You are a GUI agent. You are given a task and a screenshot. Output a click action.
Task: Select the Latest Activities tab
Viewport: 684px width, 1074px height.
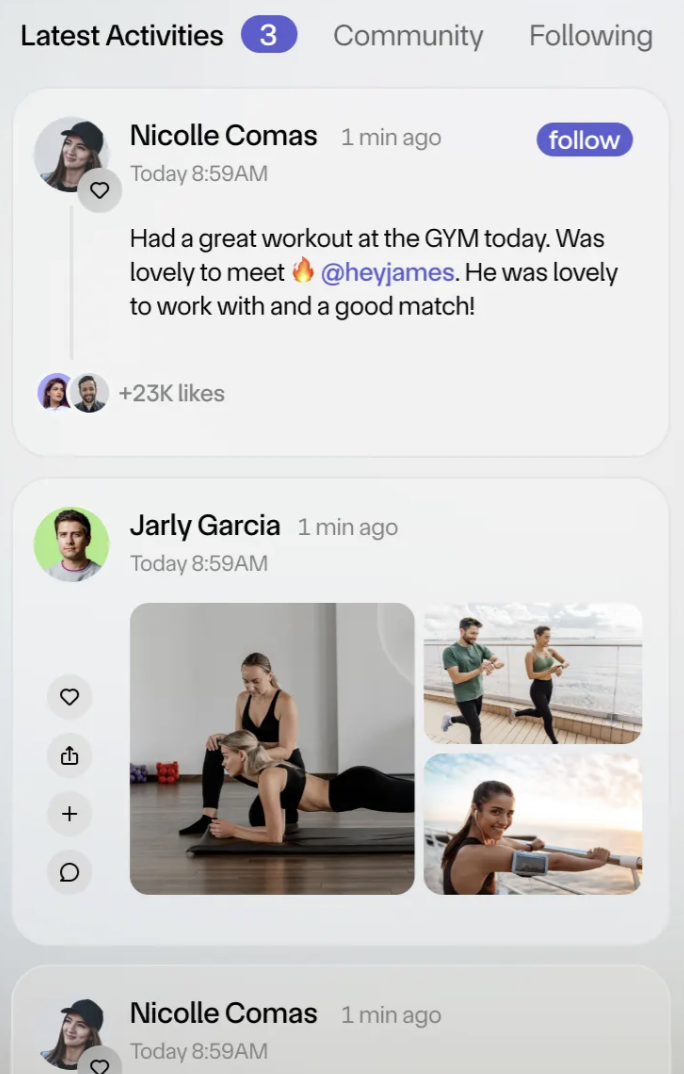(x=122, y=36)
